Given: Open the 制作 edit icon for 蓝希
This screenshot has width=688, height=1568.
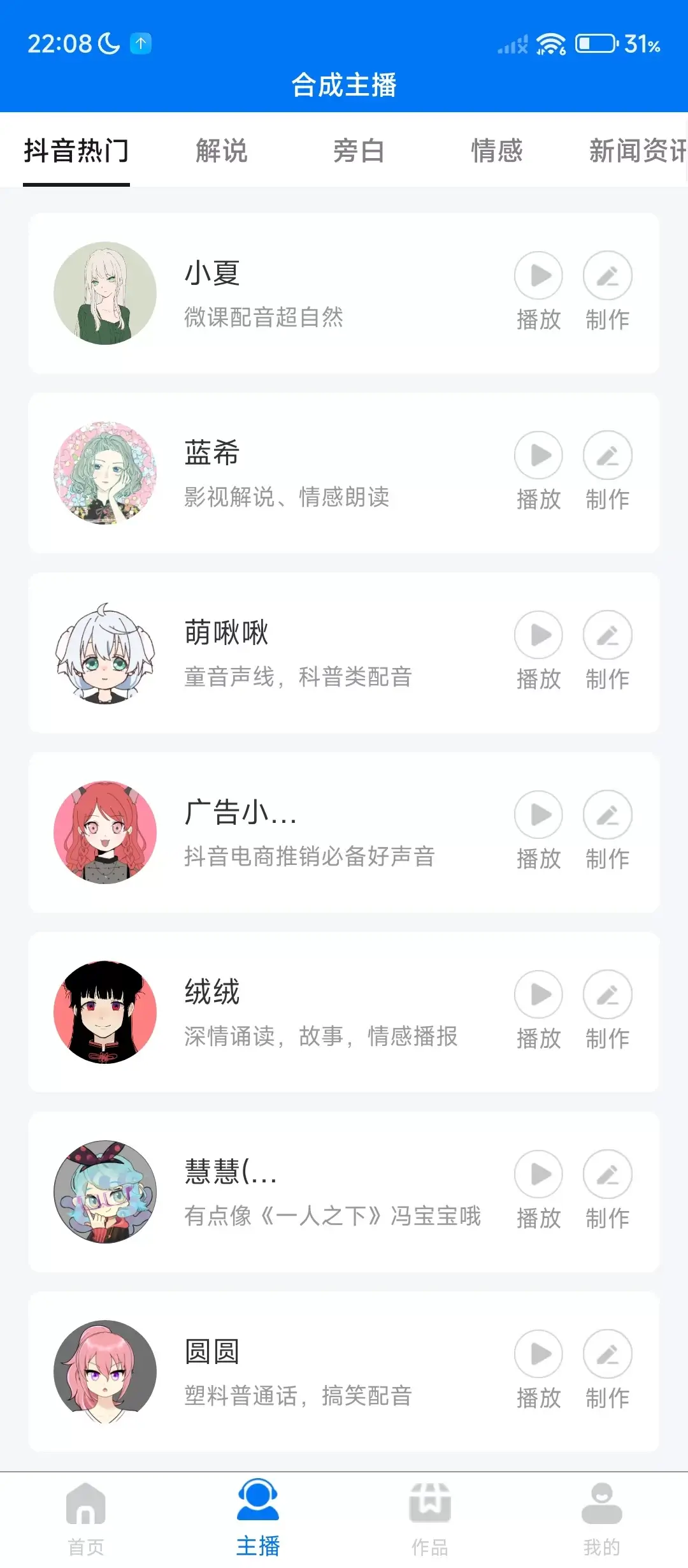Looking at the screenshot, I should (607, 455).
